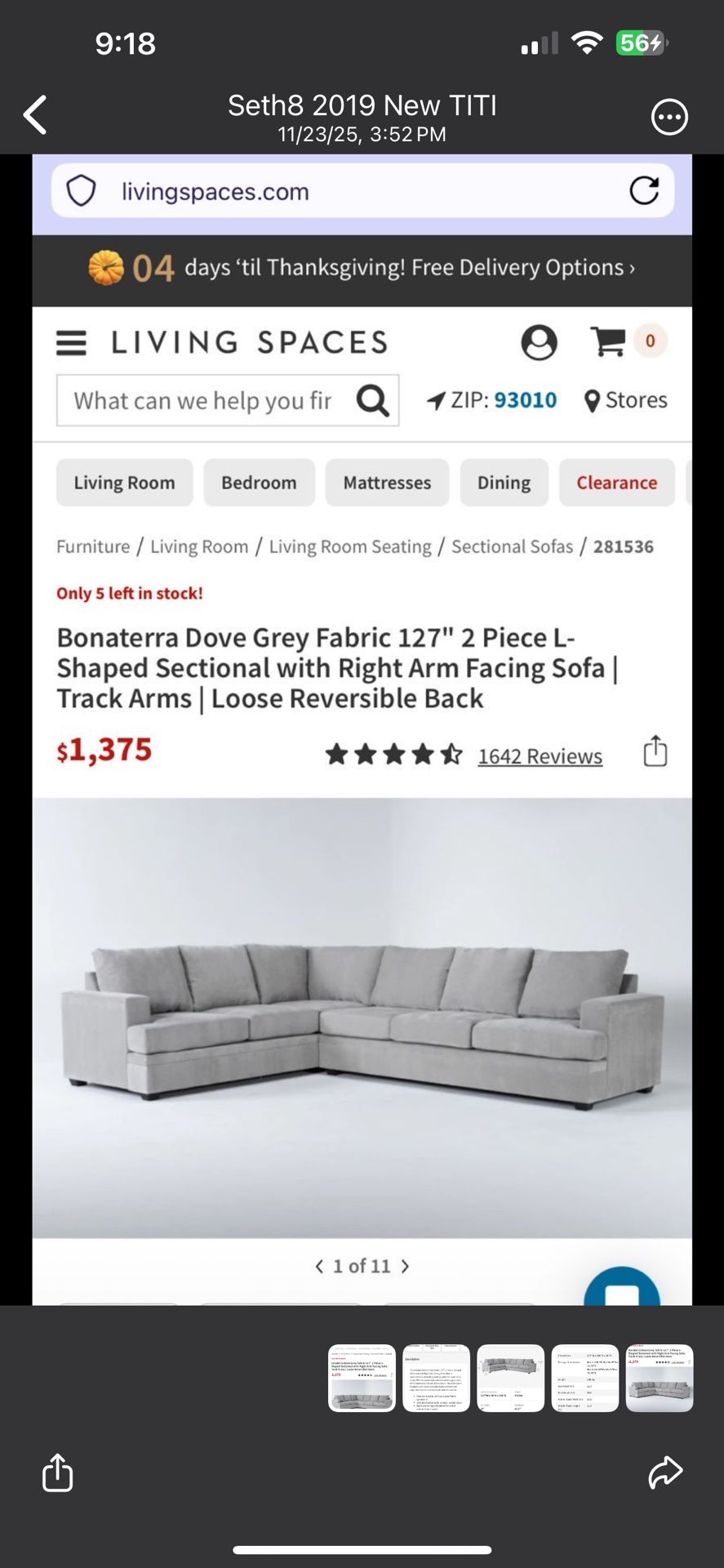This screenshot has width=724, height=1568.
Task: Go back from the photo viewer
Action: tap(35, 115)
